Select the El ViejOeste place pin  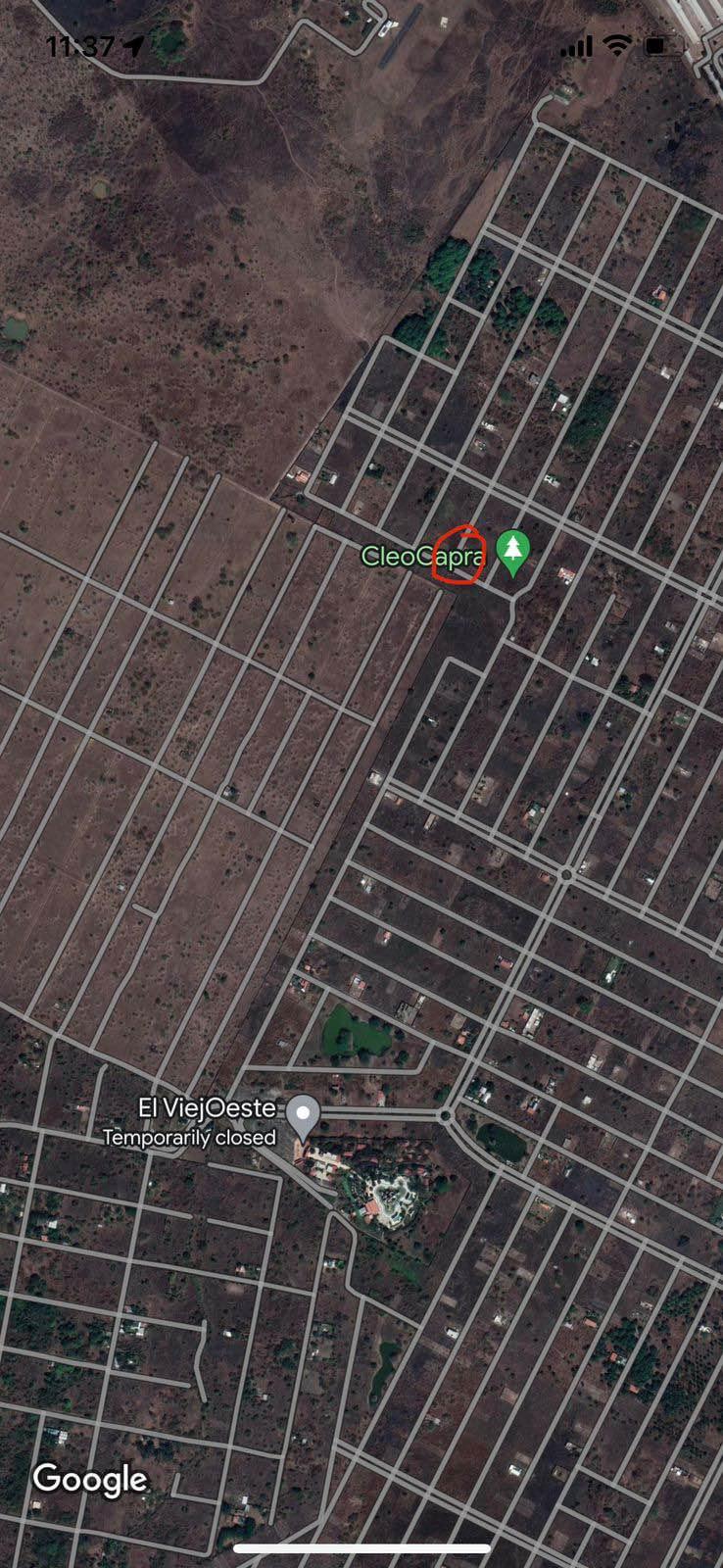pos(305,1114)
